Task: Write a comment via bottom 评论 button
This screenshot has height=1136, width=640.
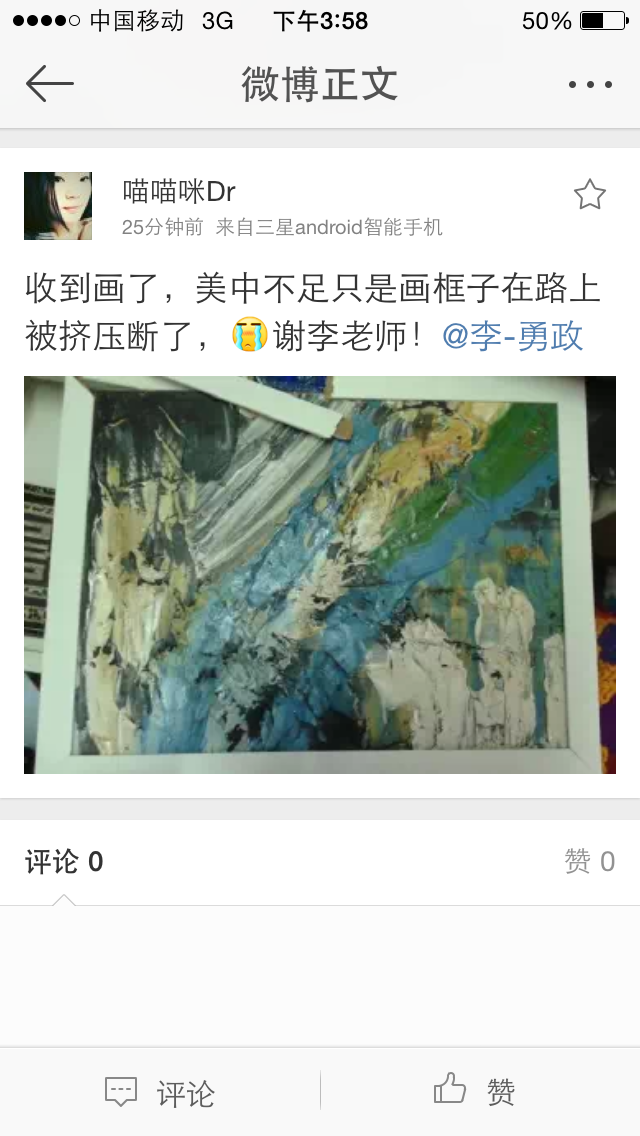Action: tap(160, 1092)
